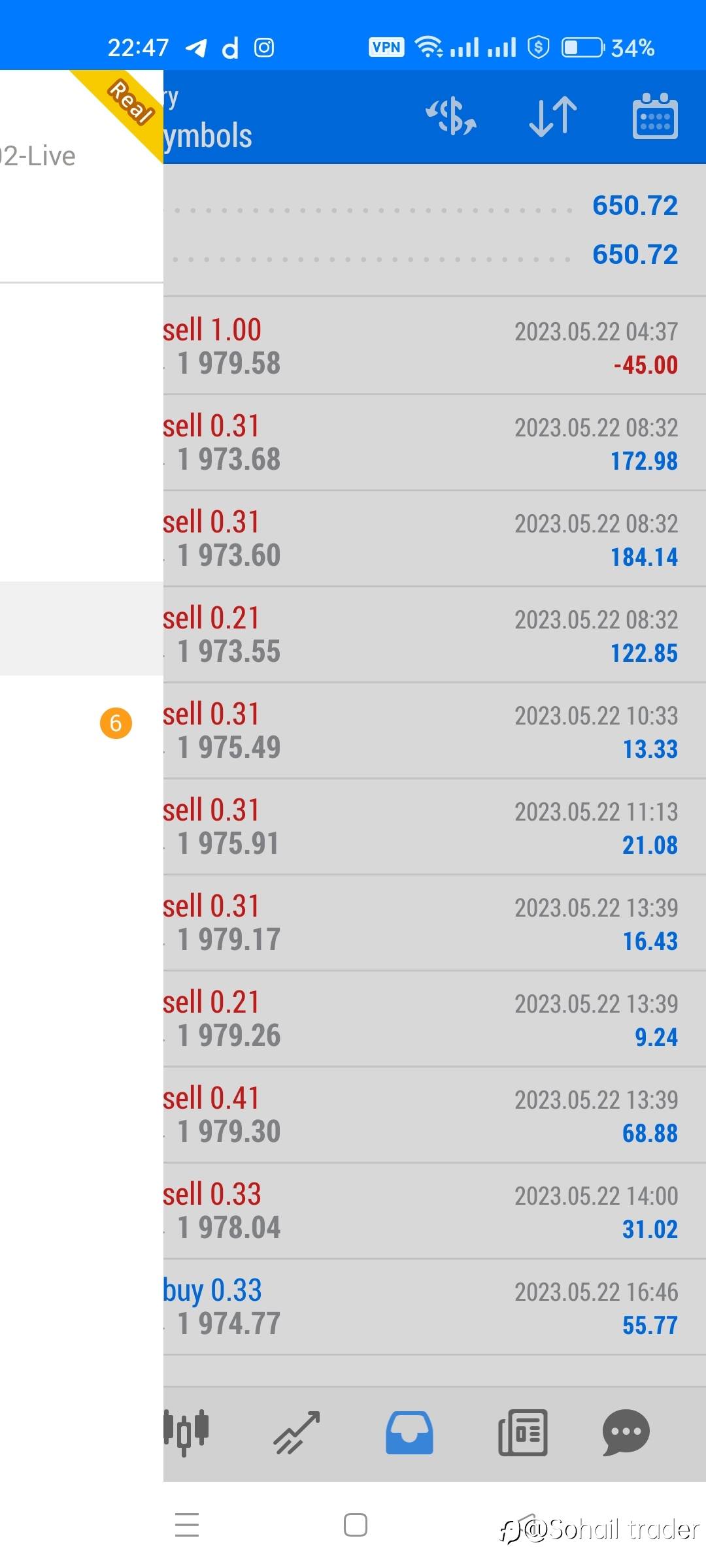Open the sell 0.31 trade at 1 973.60
706x1568 pixels.
[x=431, y=538]
